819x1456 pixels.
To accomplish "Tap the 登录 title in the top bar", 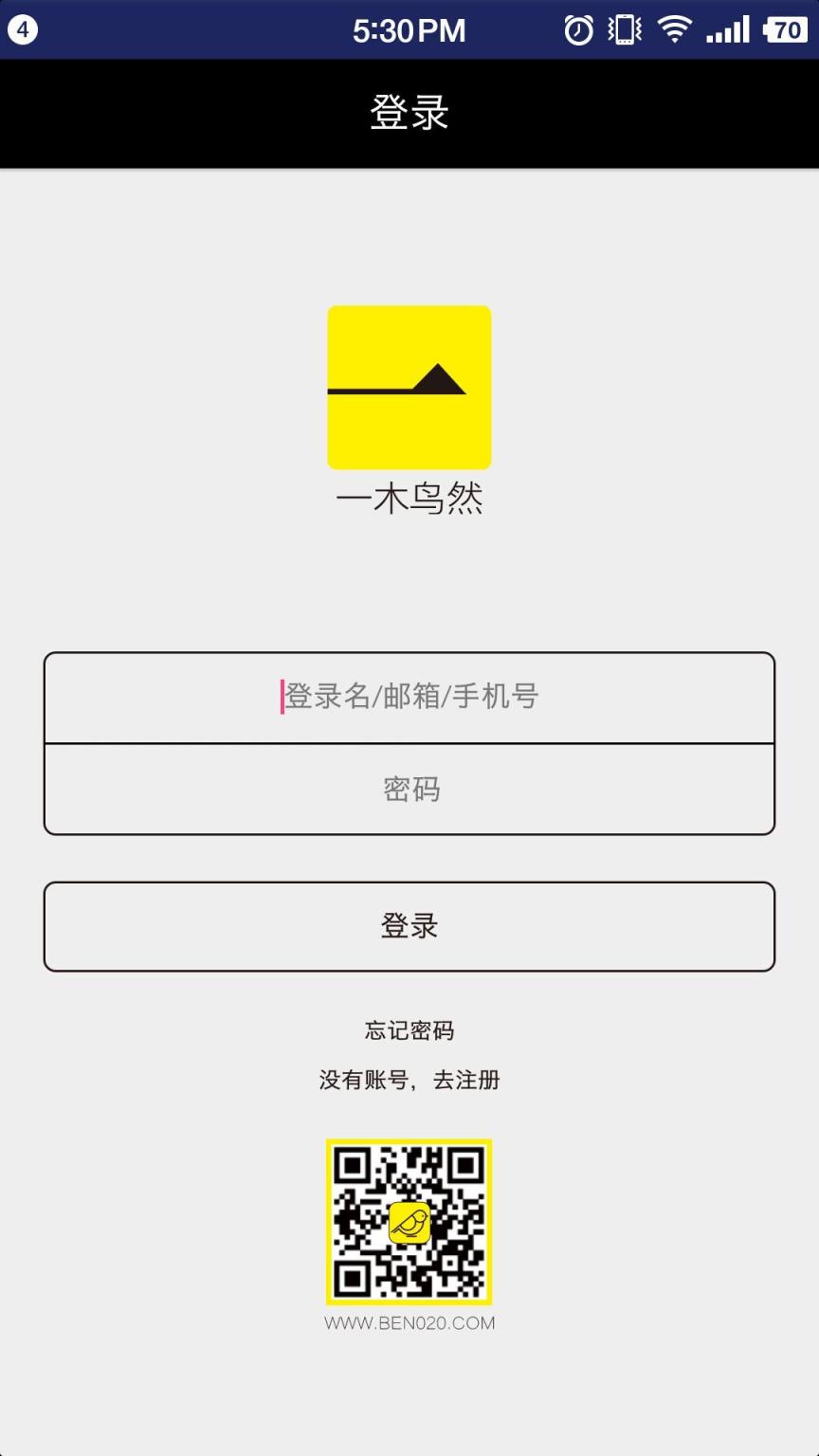I will point(409,112).
